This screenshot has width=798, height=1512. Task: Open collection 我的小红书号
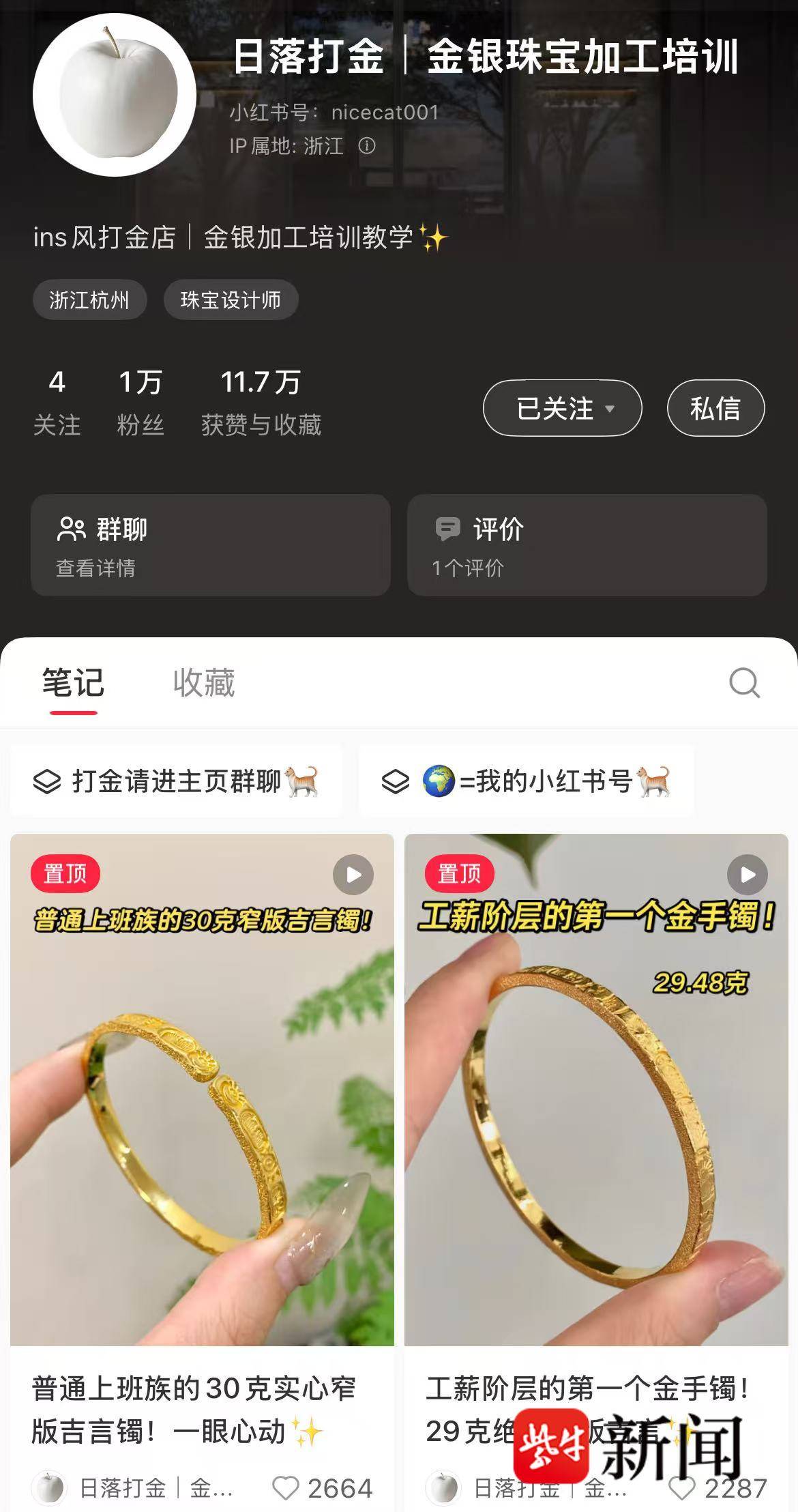[526, 781]
